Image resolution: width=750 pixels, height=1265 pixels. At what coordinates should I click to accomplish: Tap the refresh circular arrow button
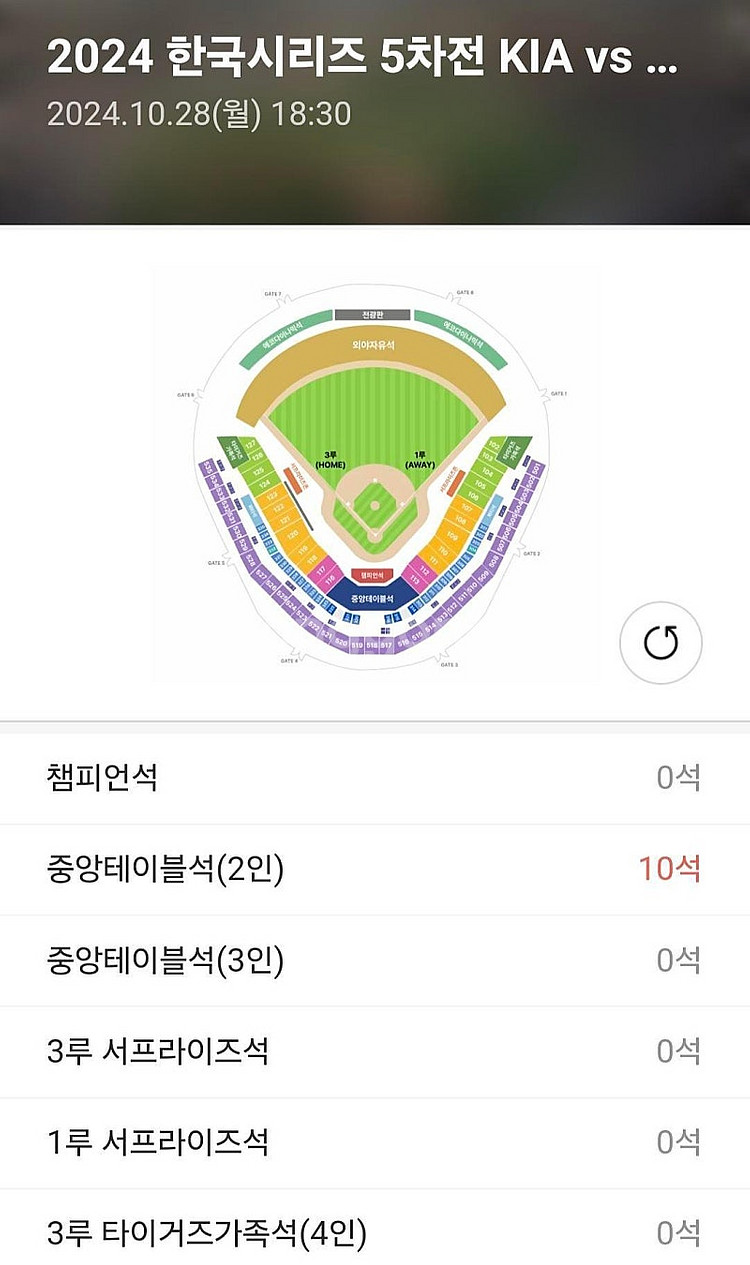point(661,642)
